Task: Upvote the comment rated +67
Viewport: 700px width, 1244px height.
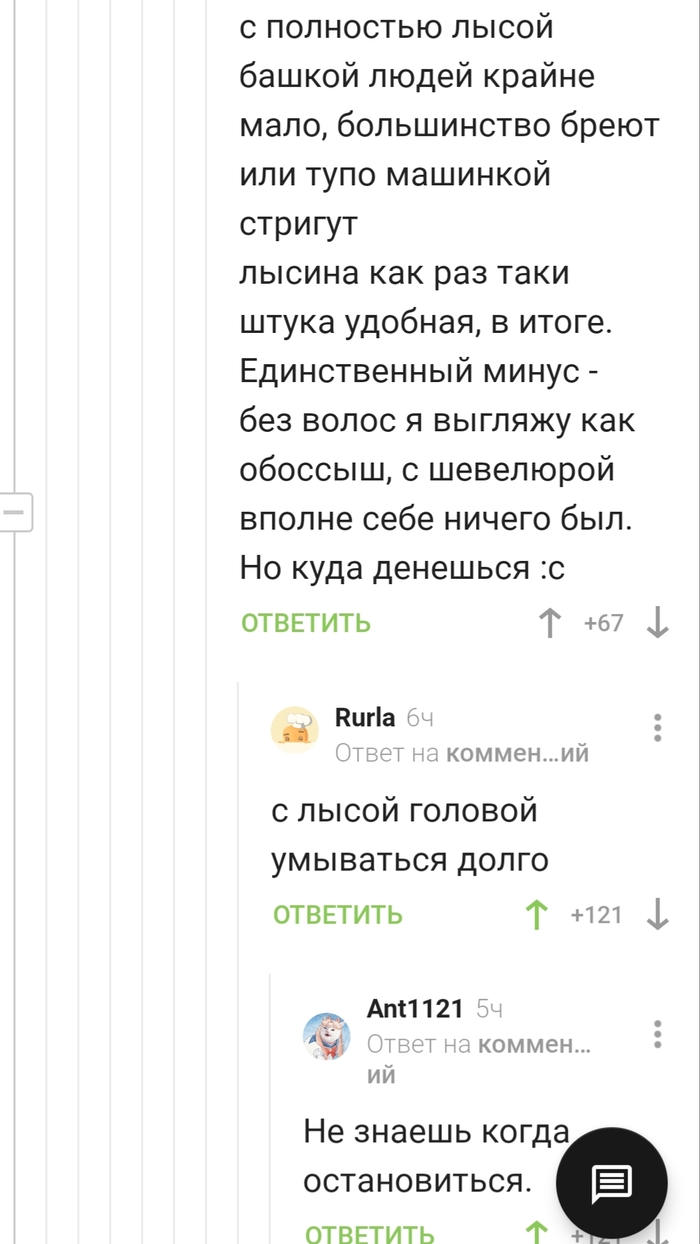Action: pos(549,623)
